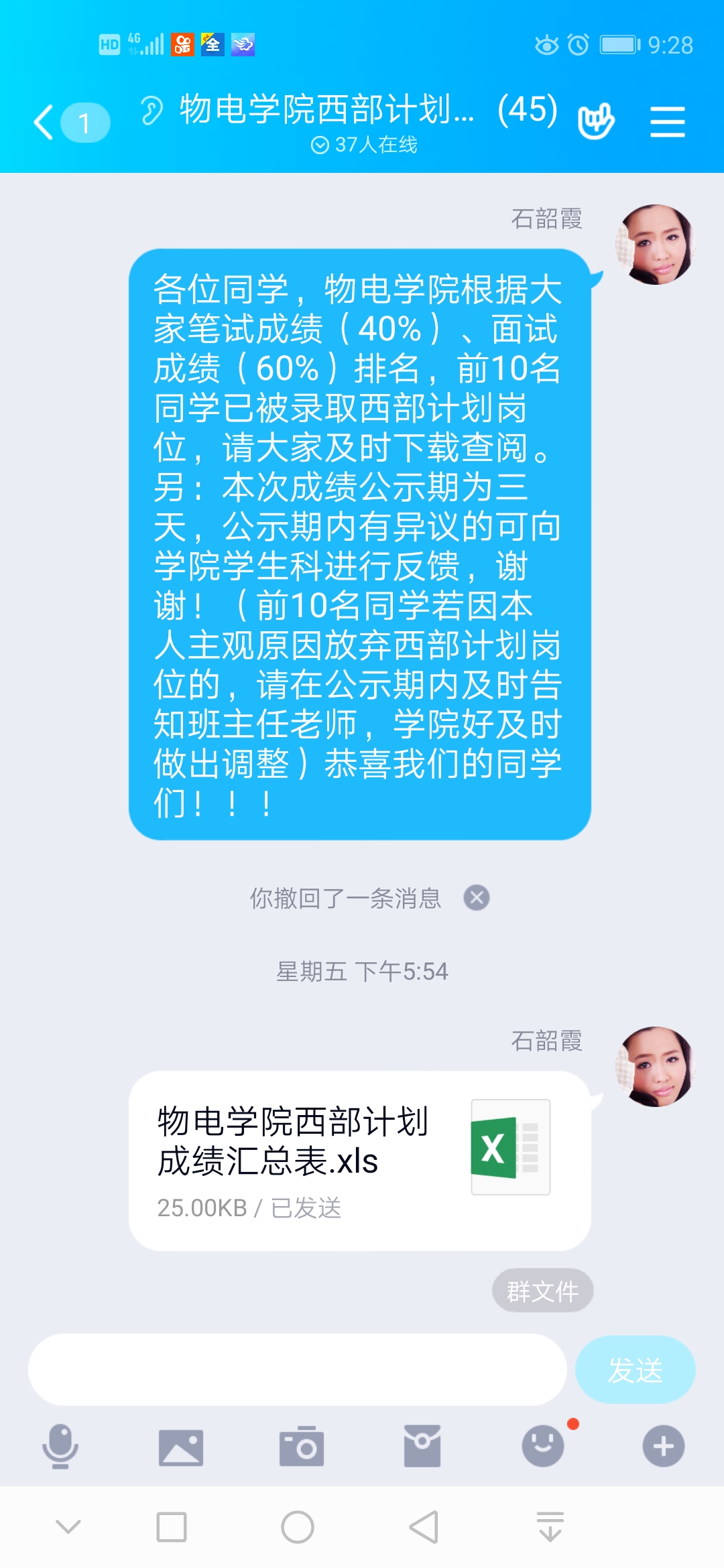Open 物电学院西部计划成绩汇总表.xls file
The height and width of the screenshot is (1568, 724).
359,1161
